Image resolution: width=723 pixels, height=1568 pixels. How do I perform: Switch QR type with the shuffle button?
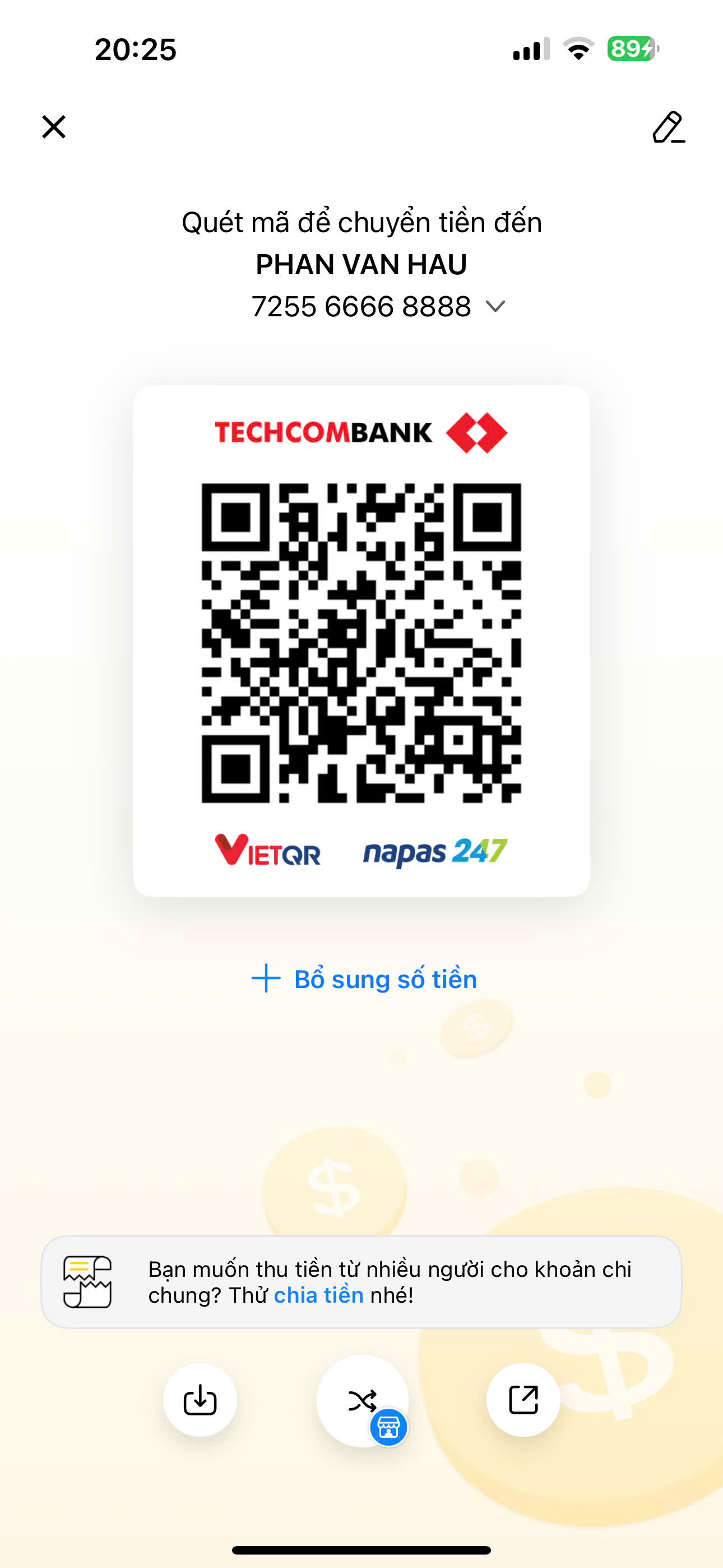(x=362, y=1400)
